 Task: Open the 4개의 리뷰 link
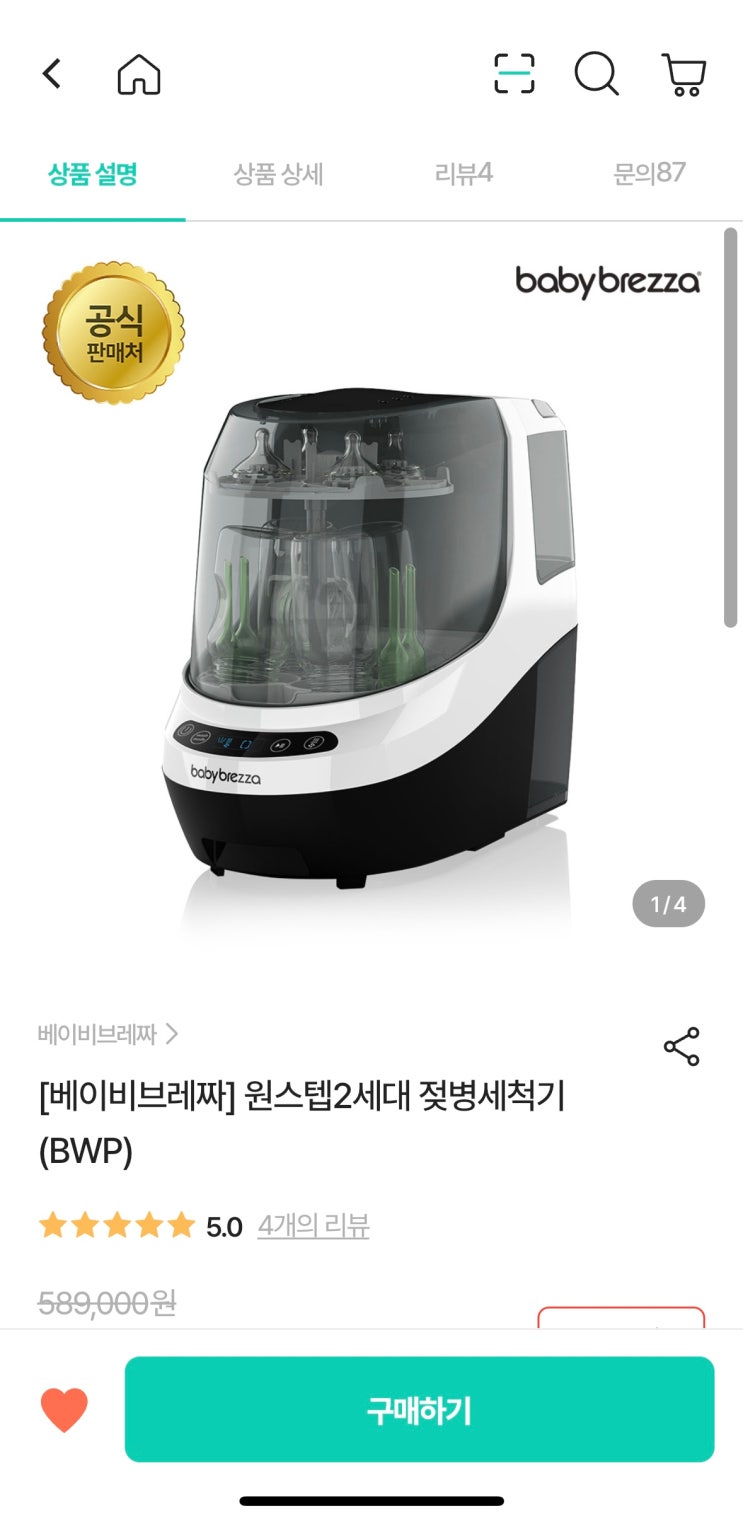[x=313, y=1226]
